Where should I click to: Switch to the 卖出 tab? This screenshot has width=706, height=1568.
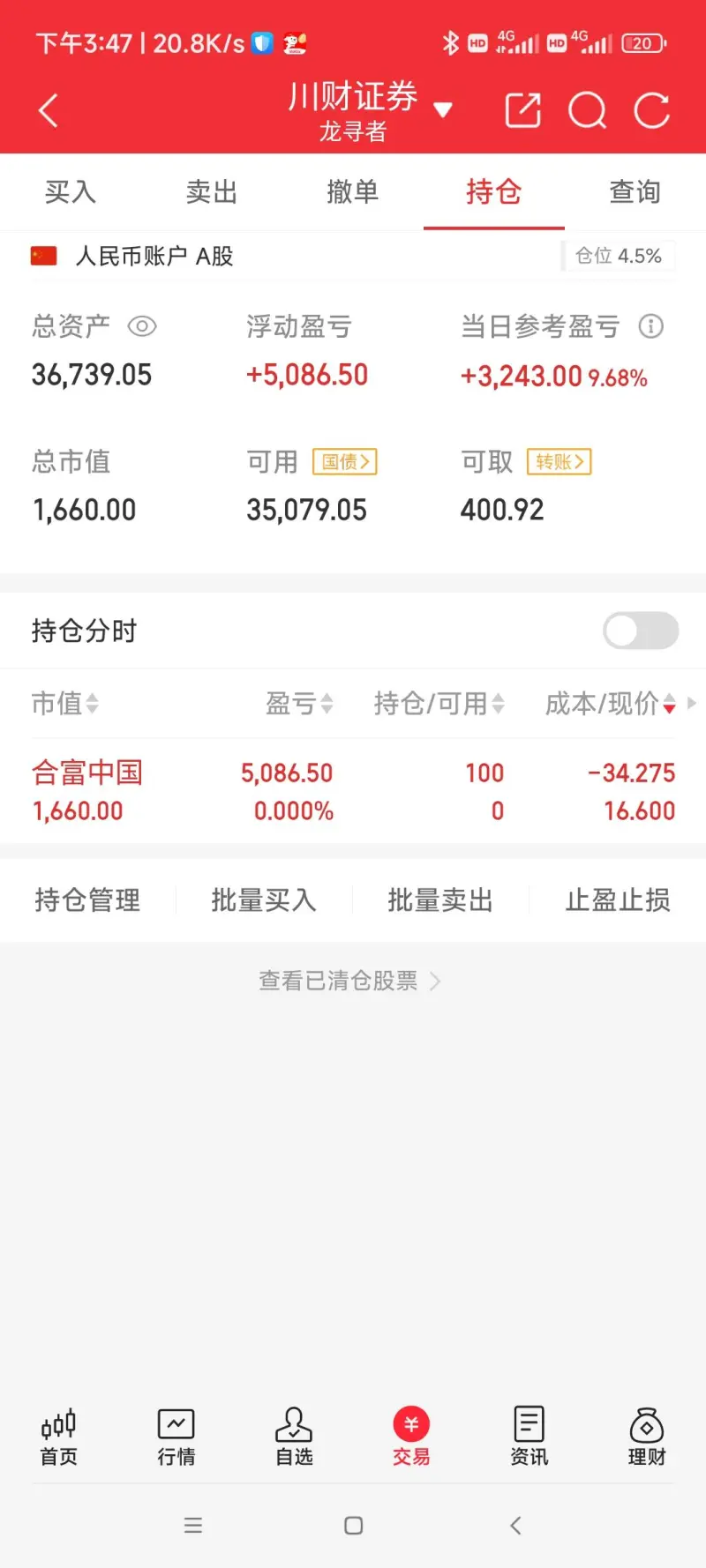pyautogui.click(x=212, y=192)
